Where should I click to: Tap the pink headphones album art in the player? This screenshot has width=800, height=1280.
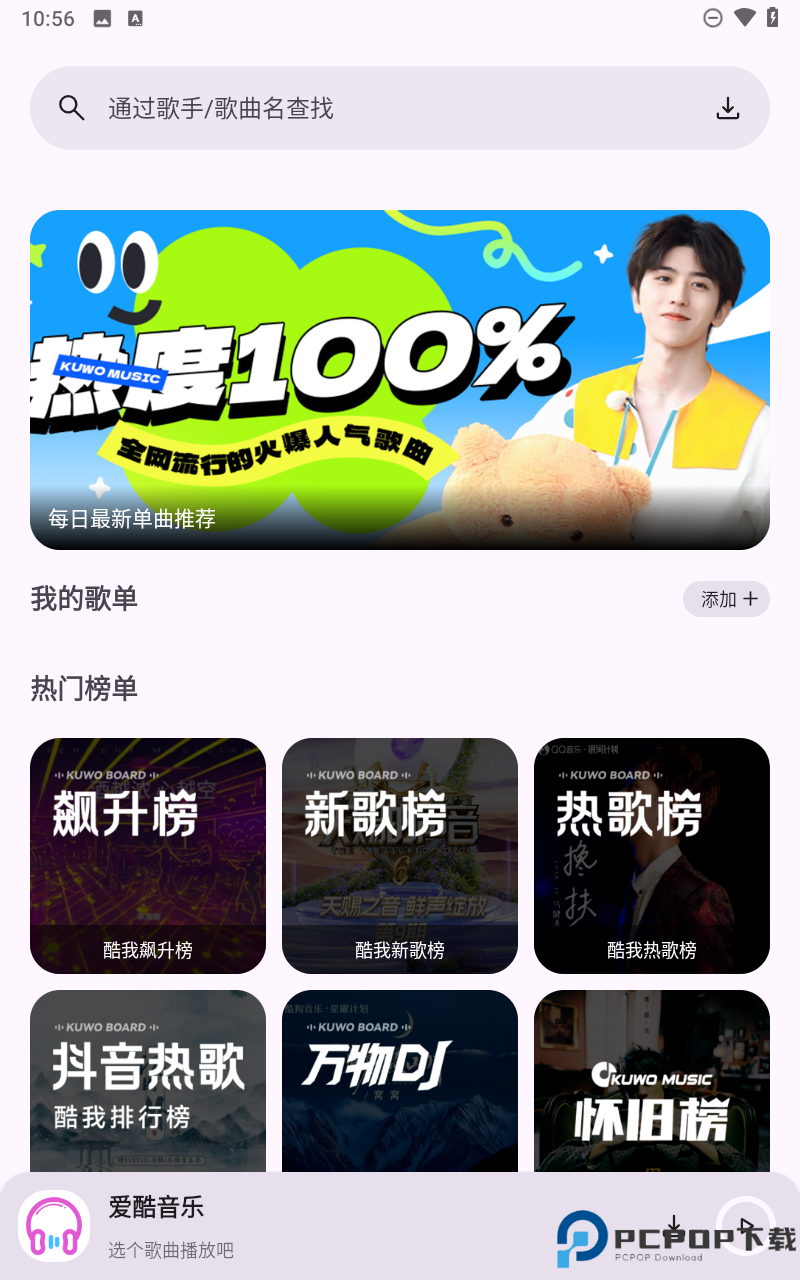(x=53, y=1224)
